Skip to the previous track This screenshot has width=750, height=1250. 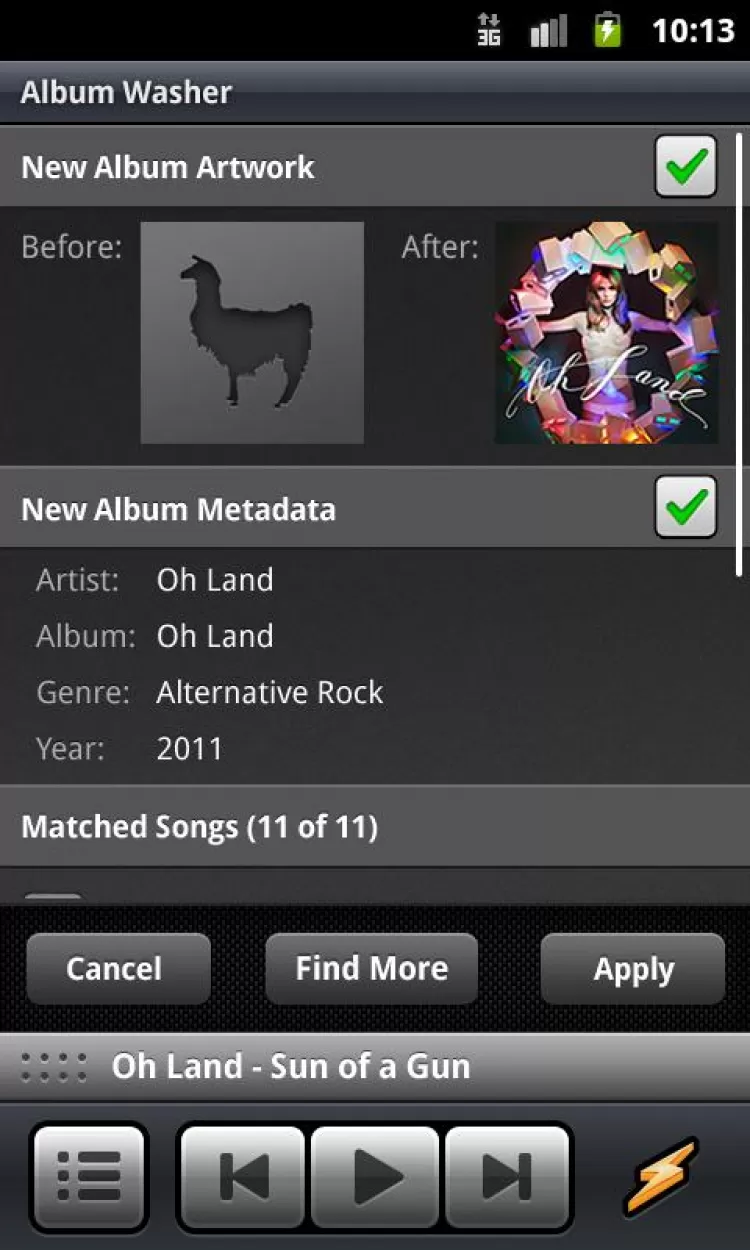(x=243, y=1177)
